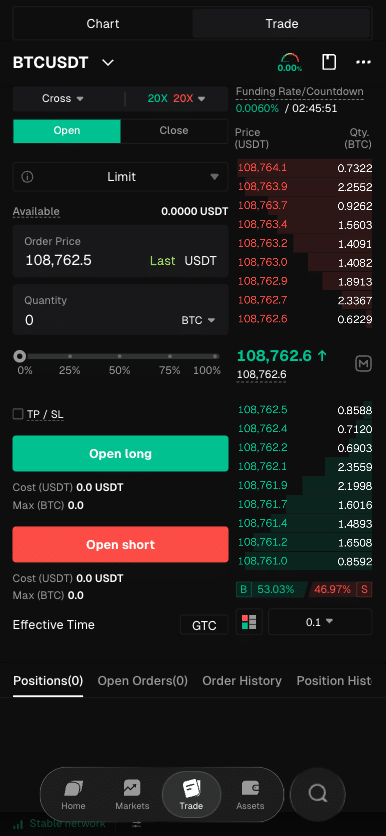
Task: Open the calculator icon beside the gauge
Action: [329, 62]
